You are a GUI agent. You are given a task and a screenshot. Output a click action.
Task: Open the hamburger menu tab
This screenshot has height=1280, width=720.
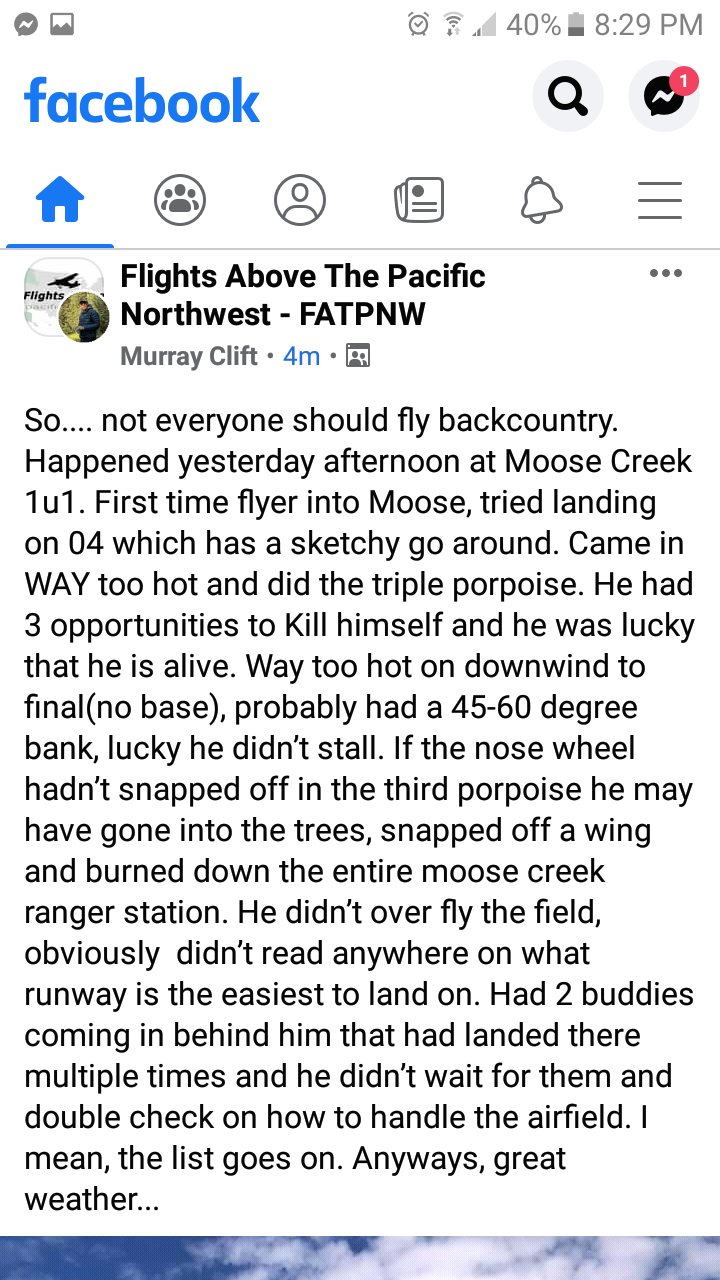point(660,200)
